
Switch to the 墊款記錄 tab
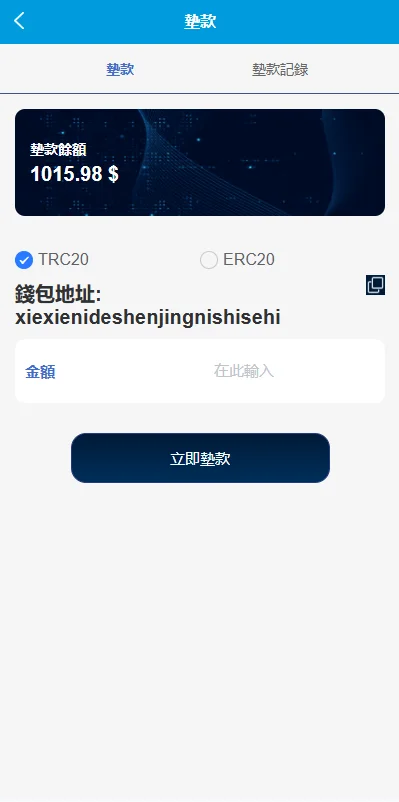tap(280, 70)
